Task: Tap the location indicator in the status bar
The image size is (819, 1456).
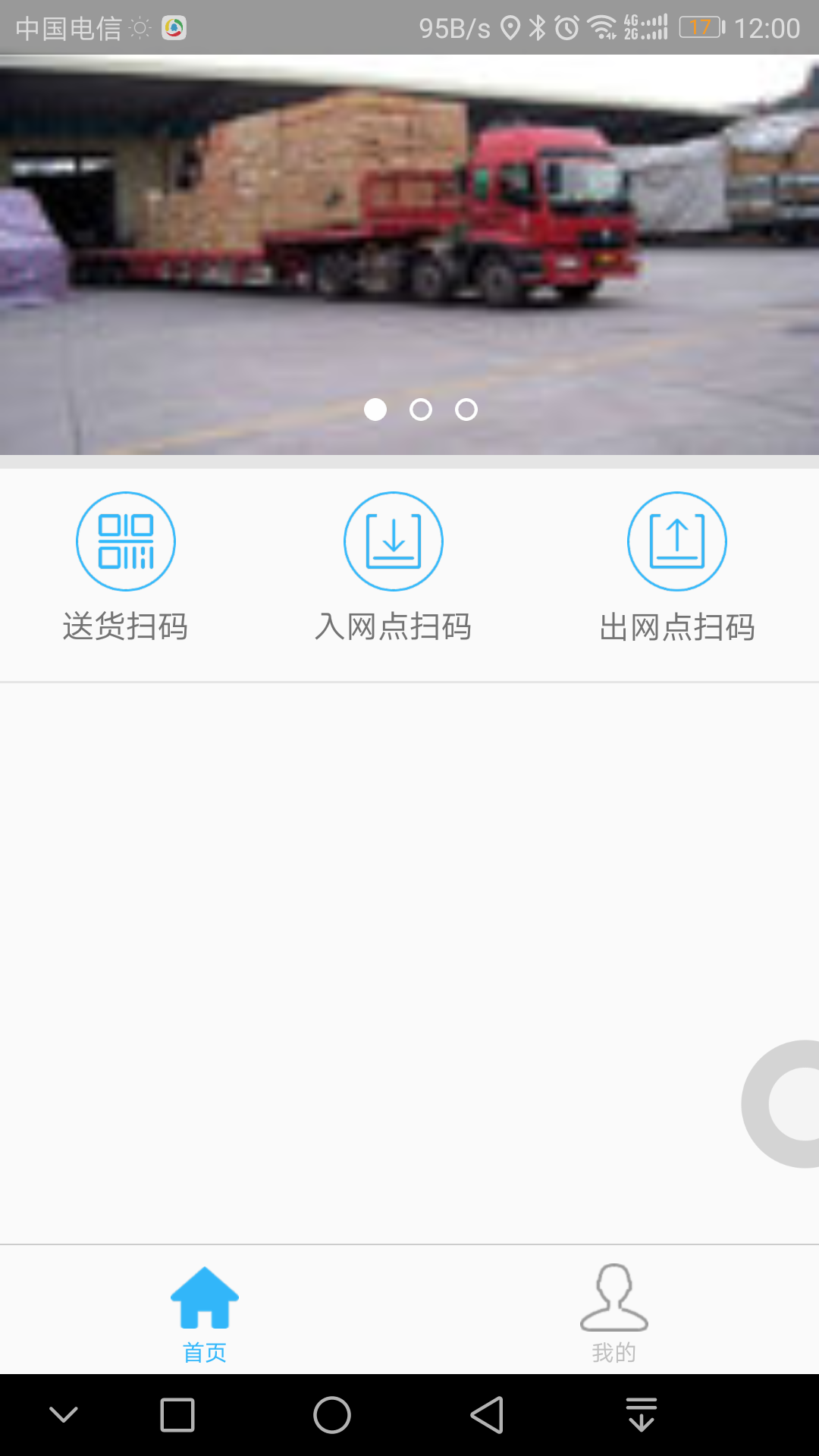Action: pyautogui.click(x=510, y=27)
